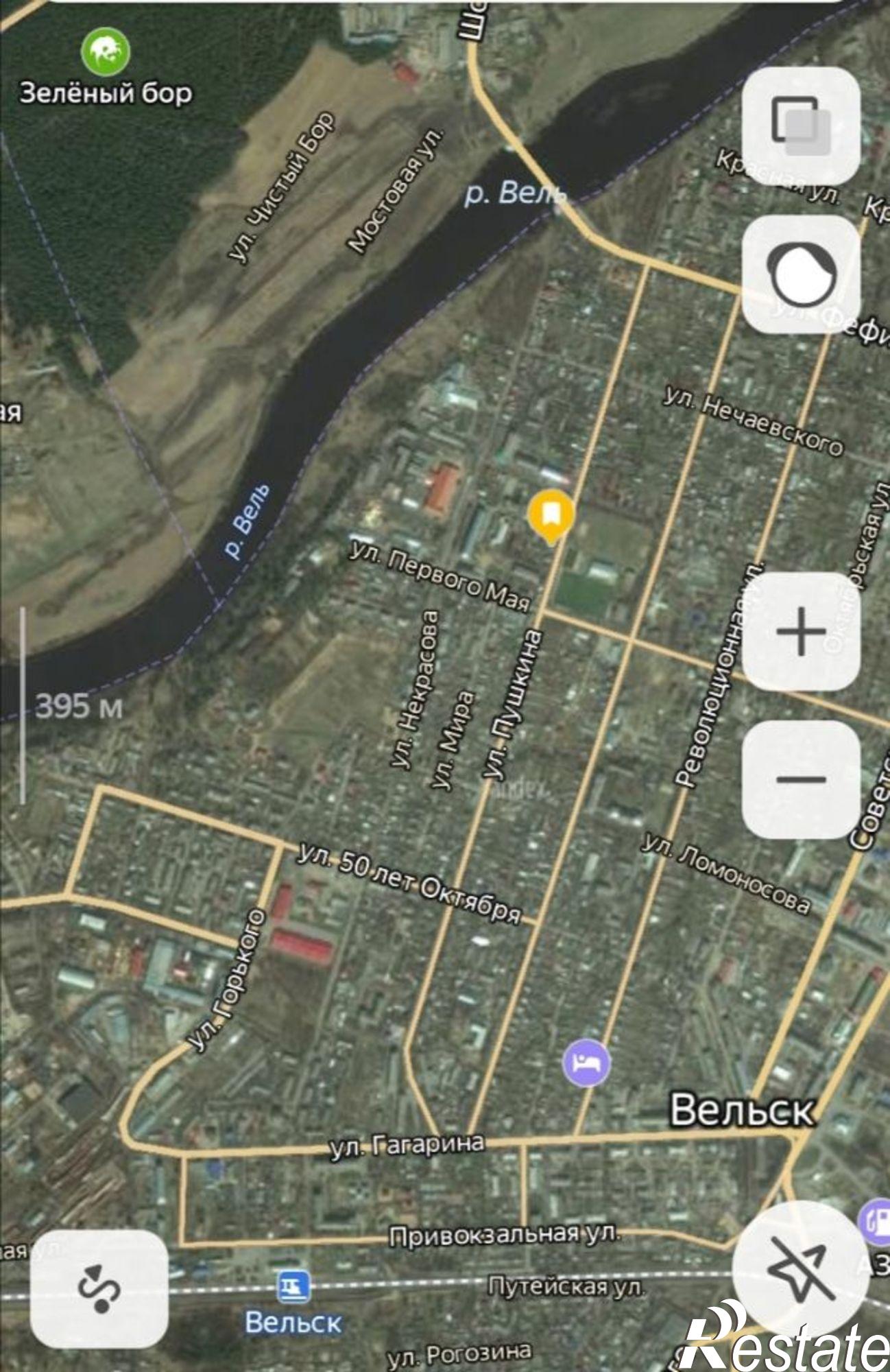Image resolution: width=890 pixels, height=1372 pixels.
Task: Open the map layers switcher
Action: point(801,126)
